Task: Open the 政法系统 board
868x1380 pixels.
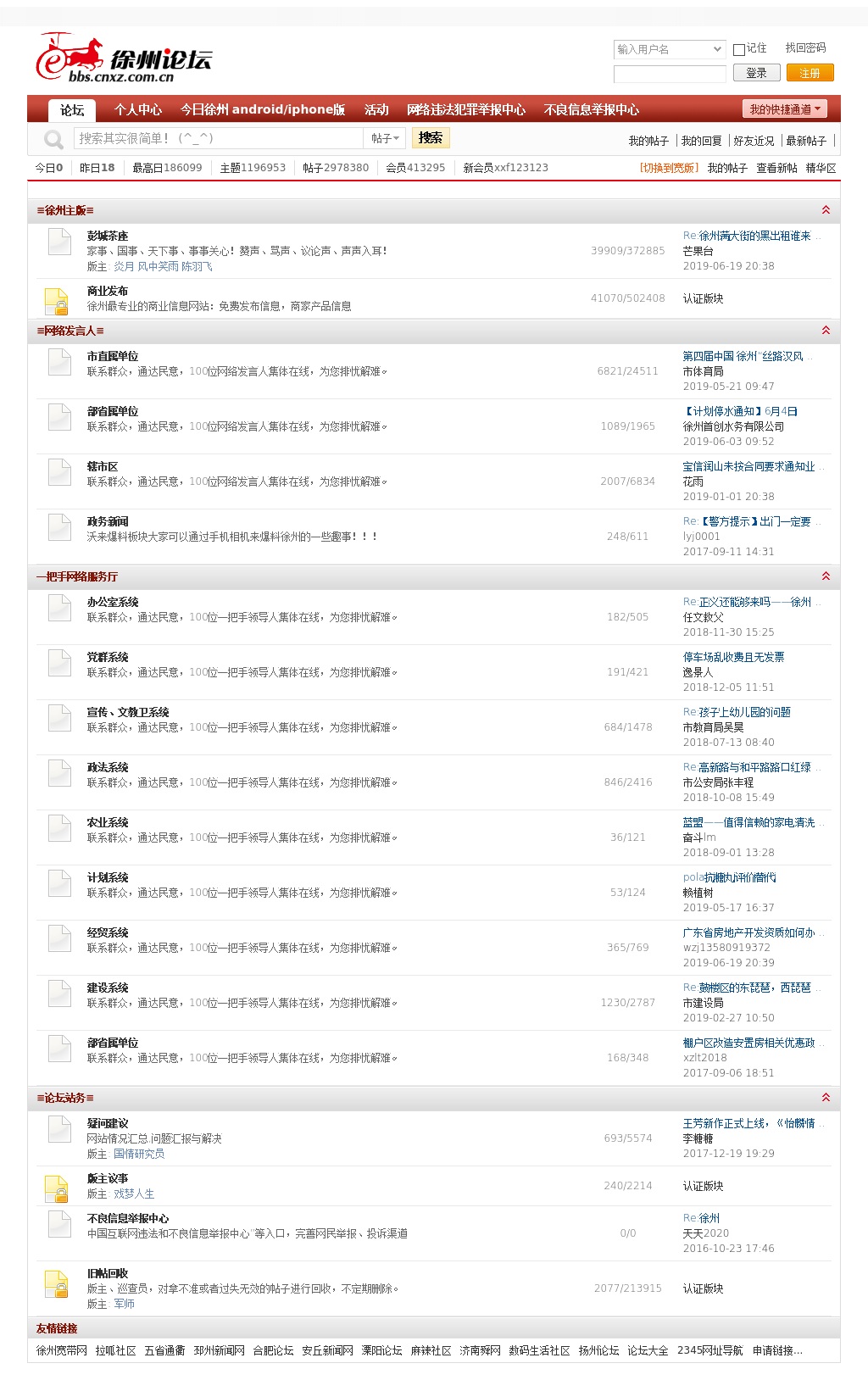Action: [108, 767]
